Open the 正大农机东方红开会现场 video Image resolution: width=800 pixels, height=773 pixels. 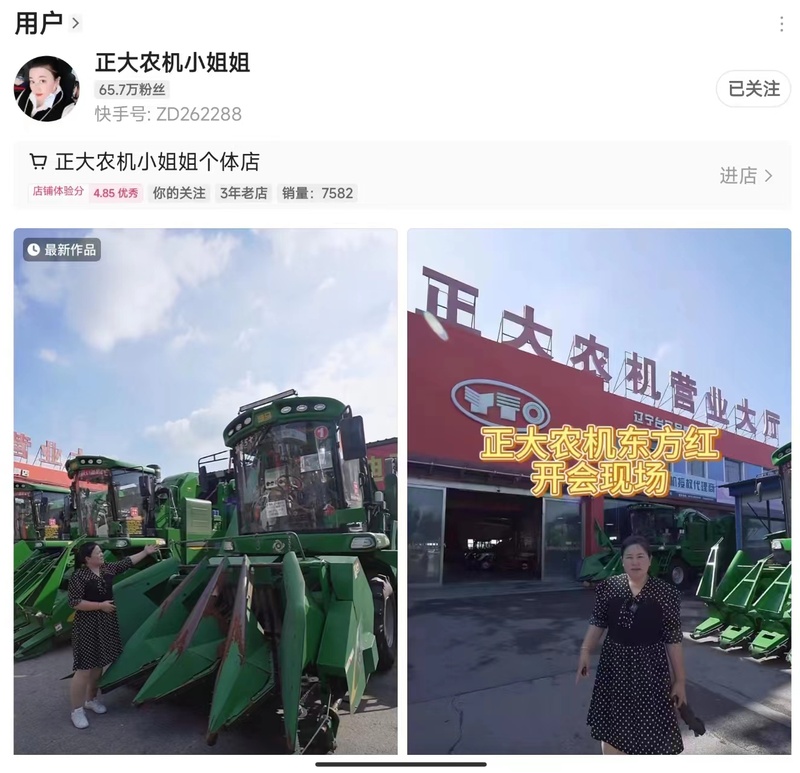[598, 490]
